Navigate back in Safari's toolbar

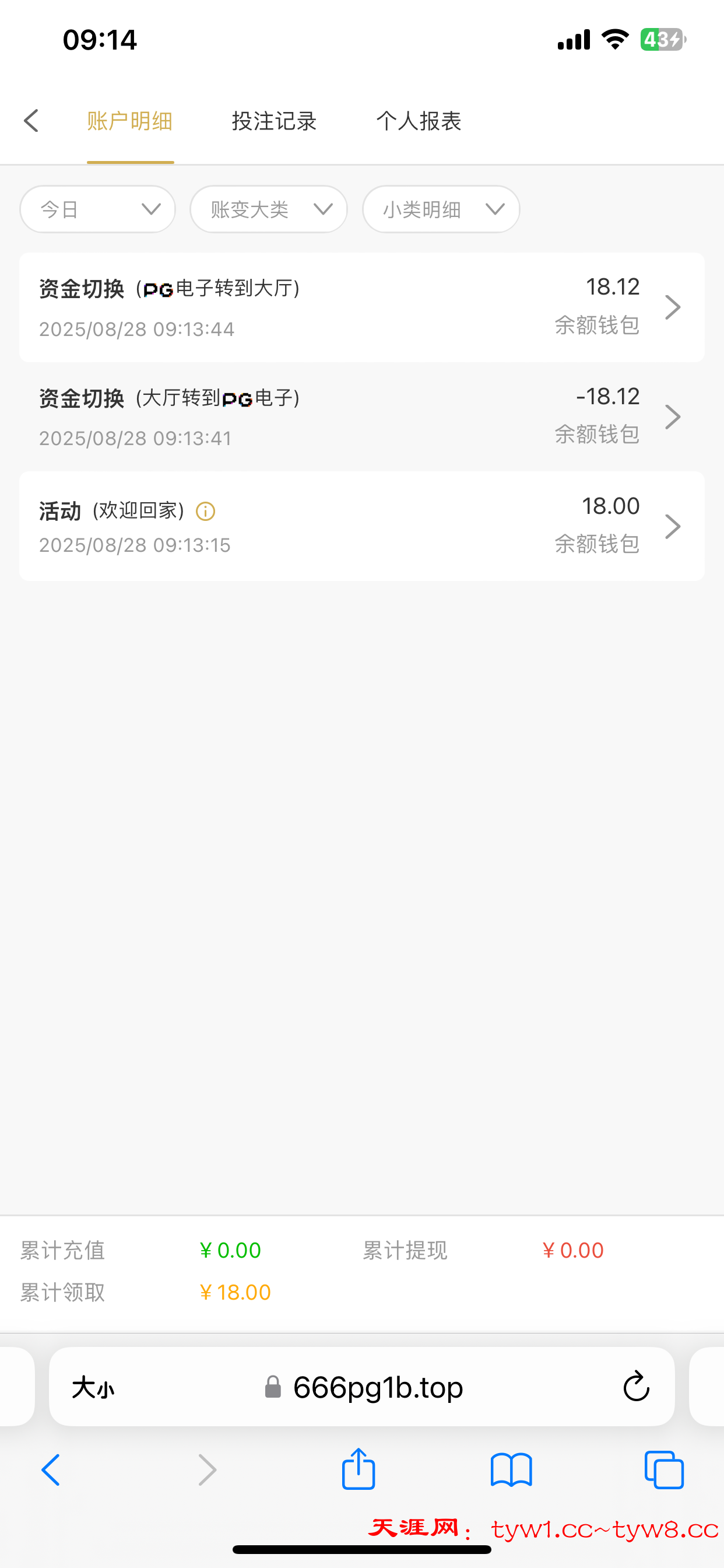click(51, 1470)
